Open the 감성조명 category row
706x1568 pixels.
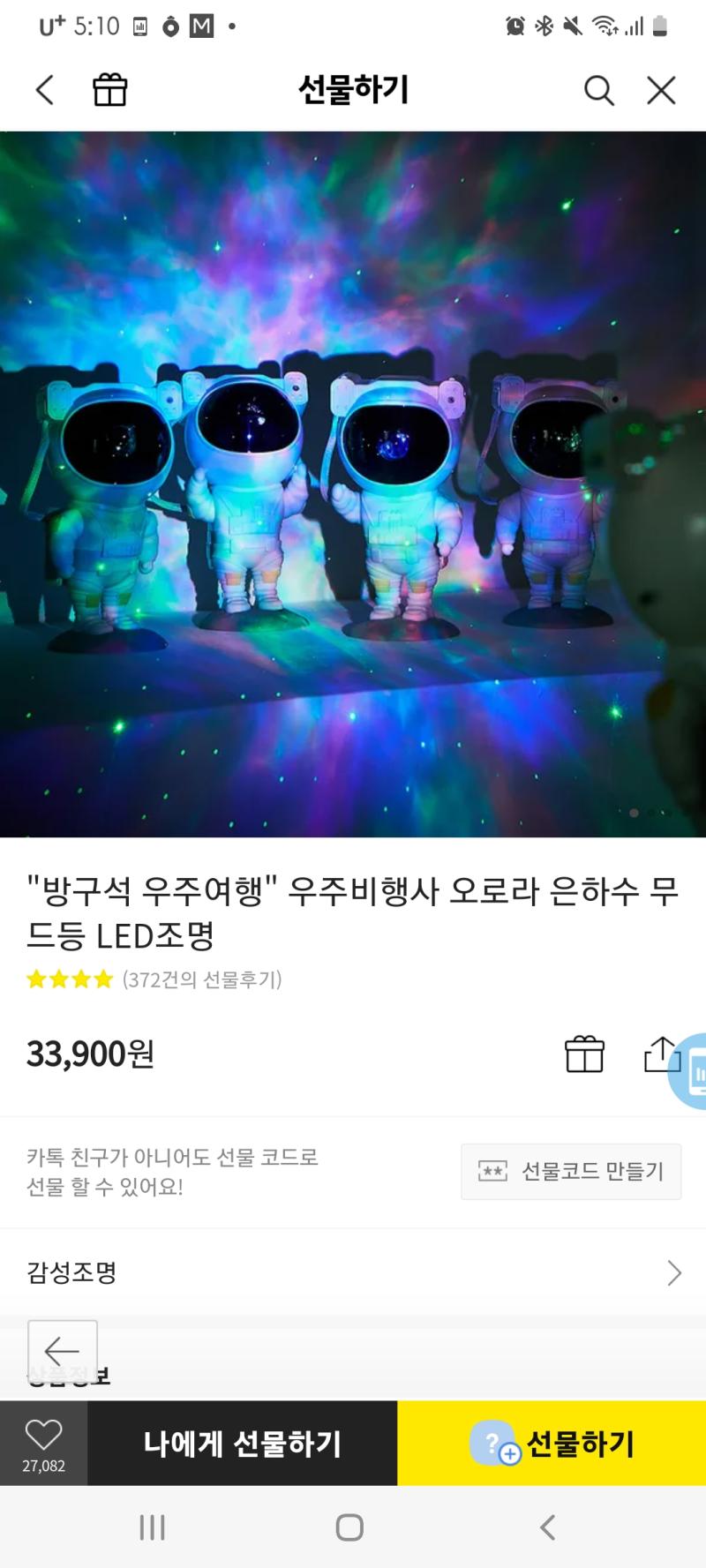[x=353, y=1272]
